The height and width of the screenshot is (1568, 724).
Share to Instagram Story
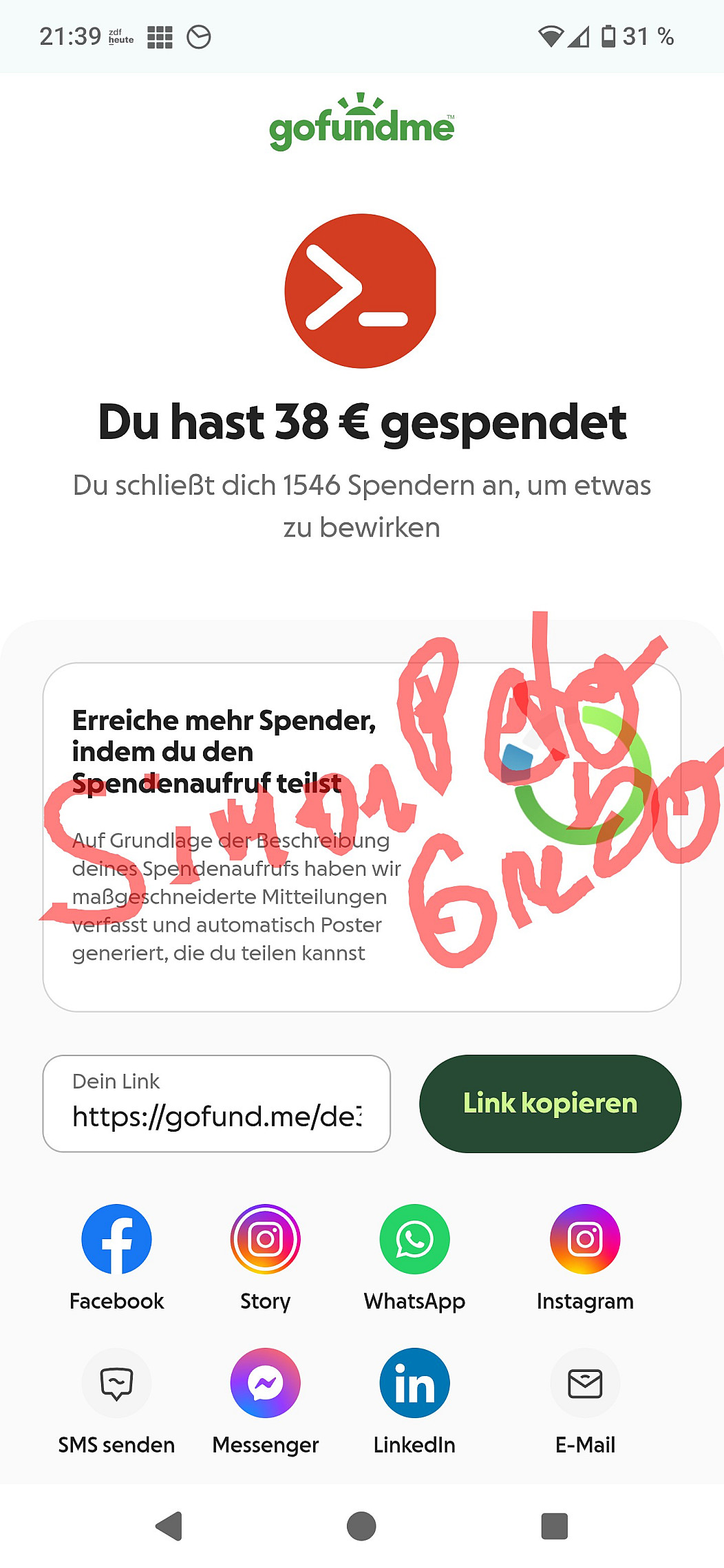265,1239
